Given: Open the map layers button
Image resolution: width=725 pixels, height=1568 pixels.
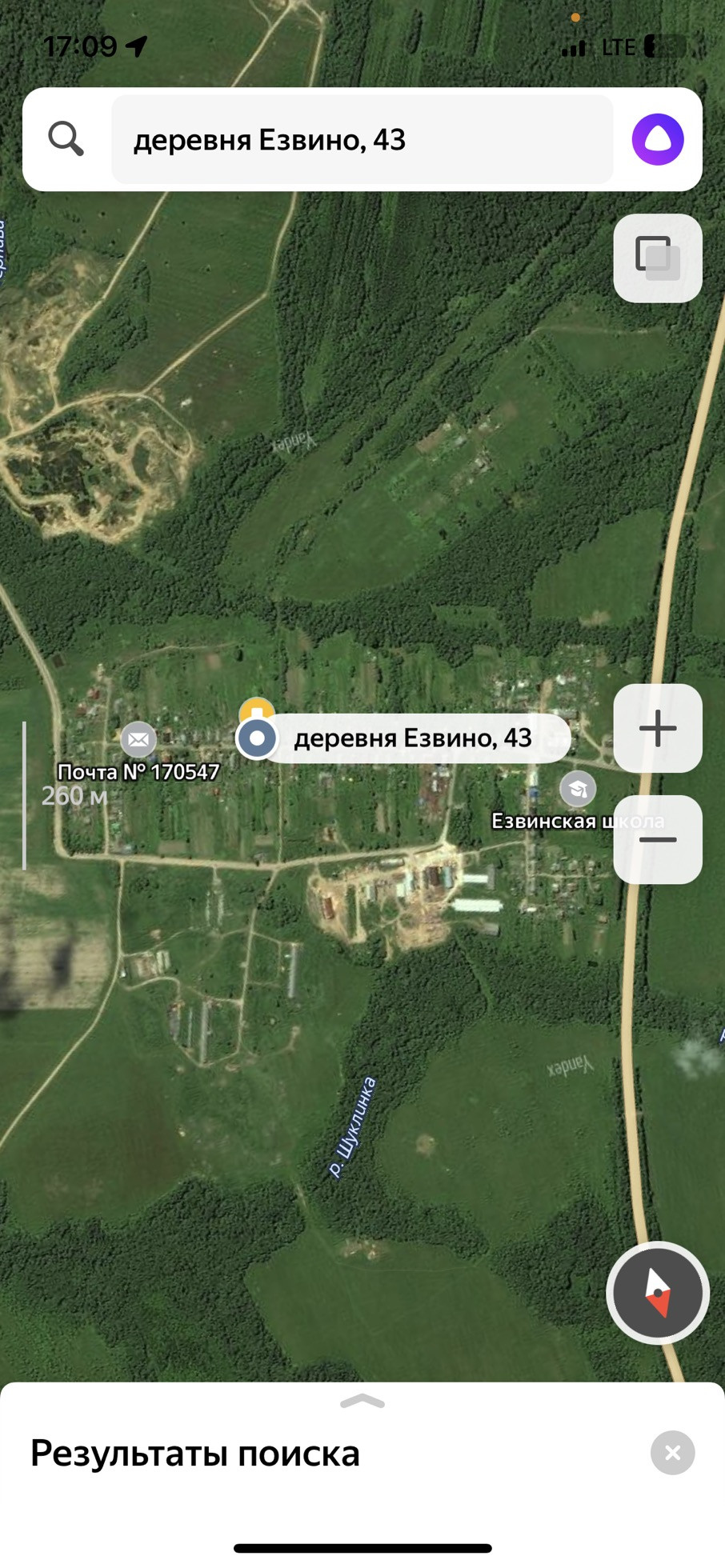Looking at the screenshot, I should pos(658,258).
